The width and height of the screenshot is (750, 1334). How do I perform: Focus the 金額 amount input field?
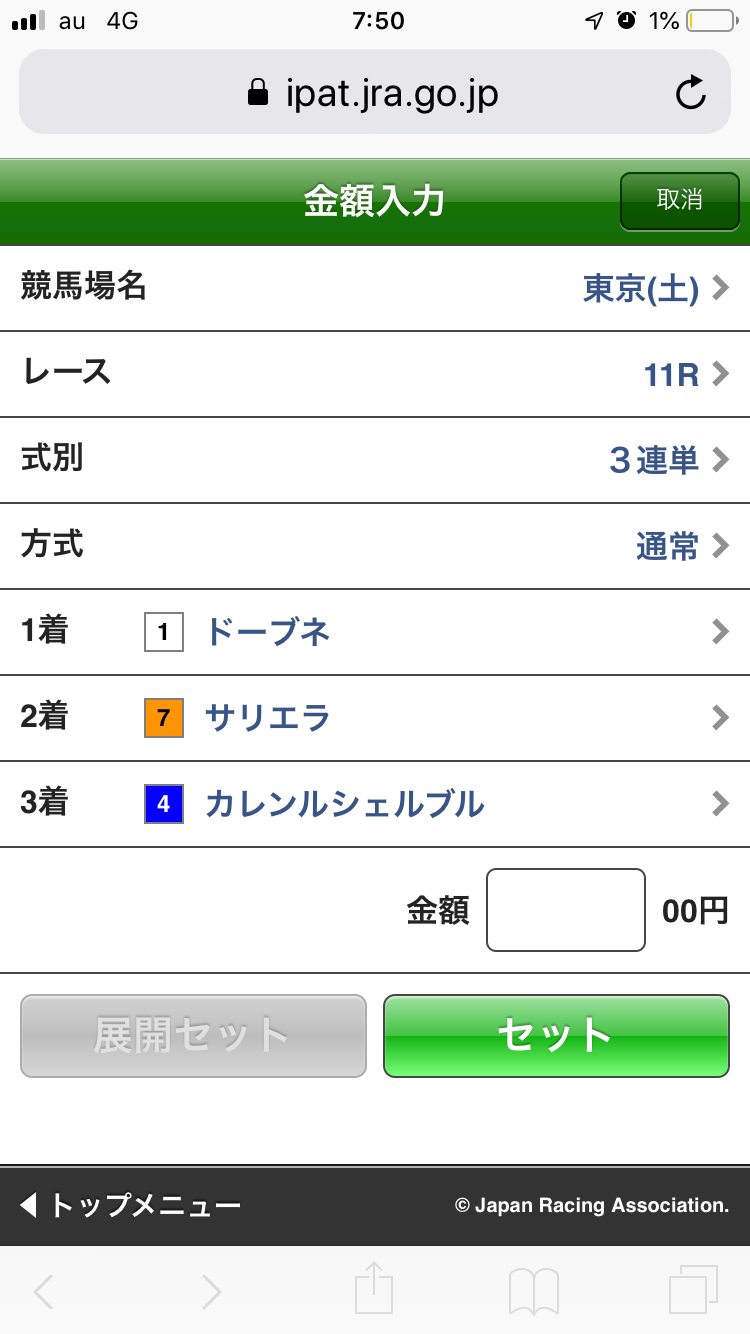pyautogui.click(x=565, y=910)
